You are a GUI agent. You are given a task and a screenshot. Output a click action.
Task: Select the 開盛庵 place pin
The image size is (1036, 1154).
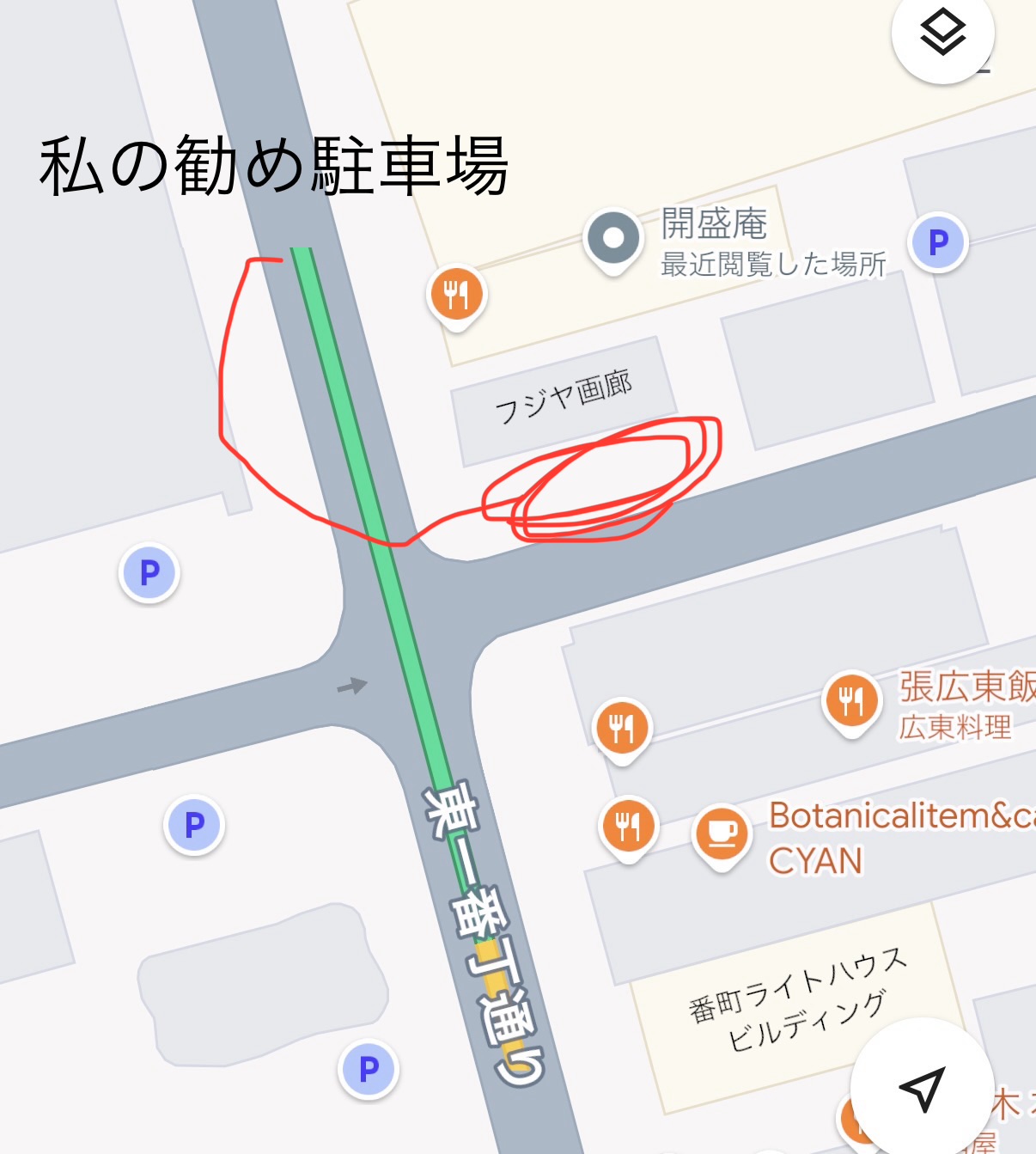click(x=612, y=239)
